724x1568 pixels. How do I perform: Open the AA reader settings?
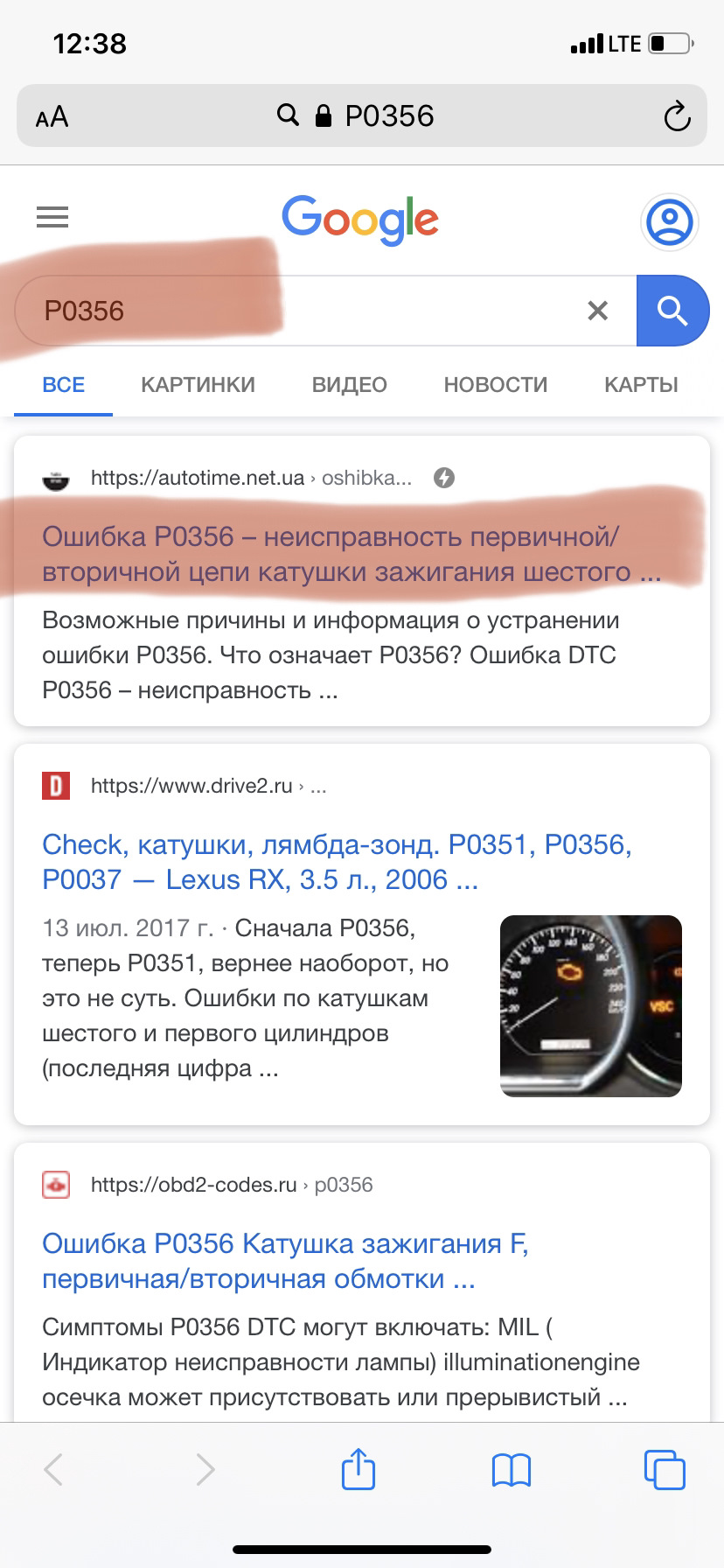(52, 116)
